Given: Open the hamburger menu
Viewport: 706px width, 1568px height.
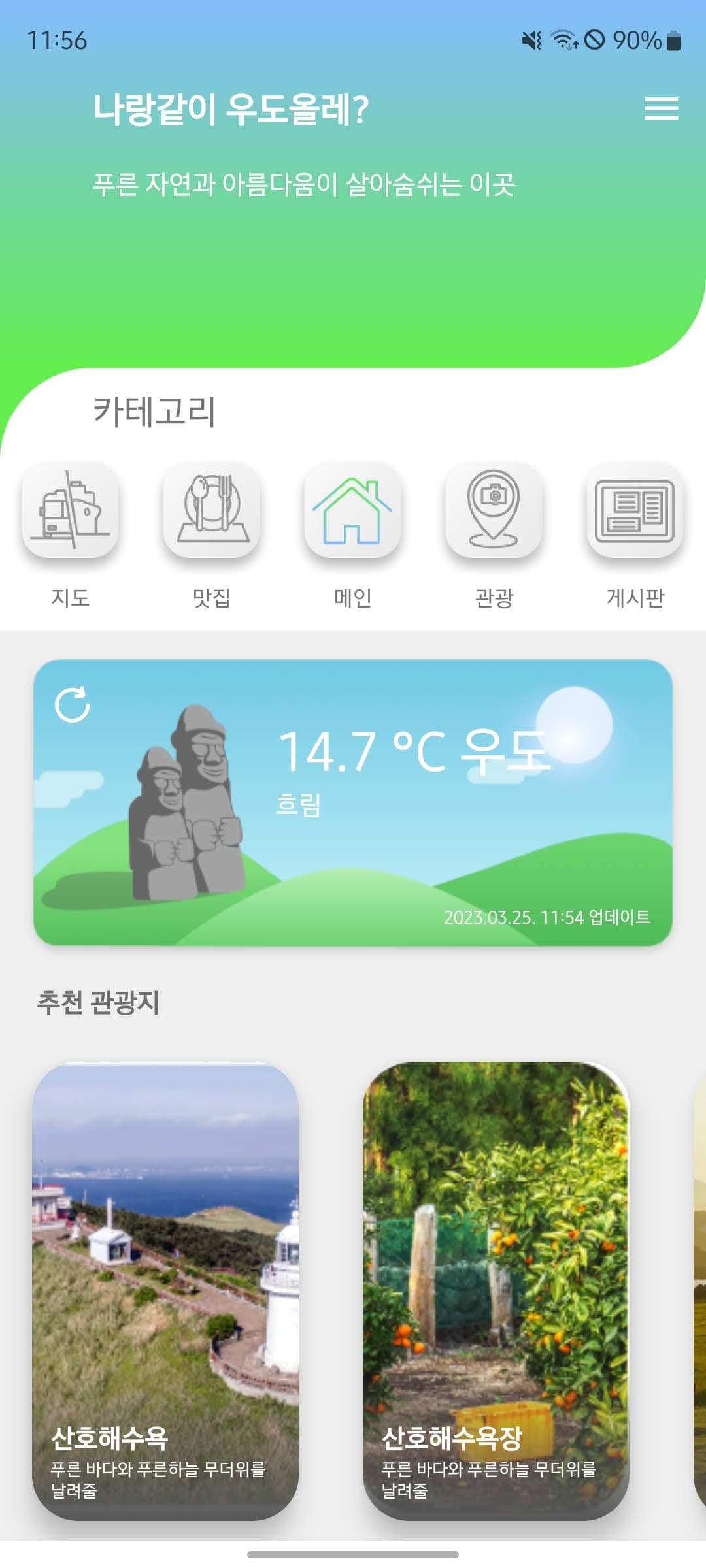Looking at the screenshot, I should click(661, 108).
